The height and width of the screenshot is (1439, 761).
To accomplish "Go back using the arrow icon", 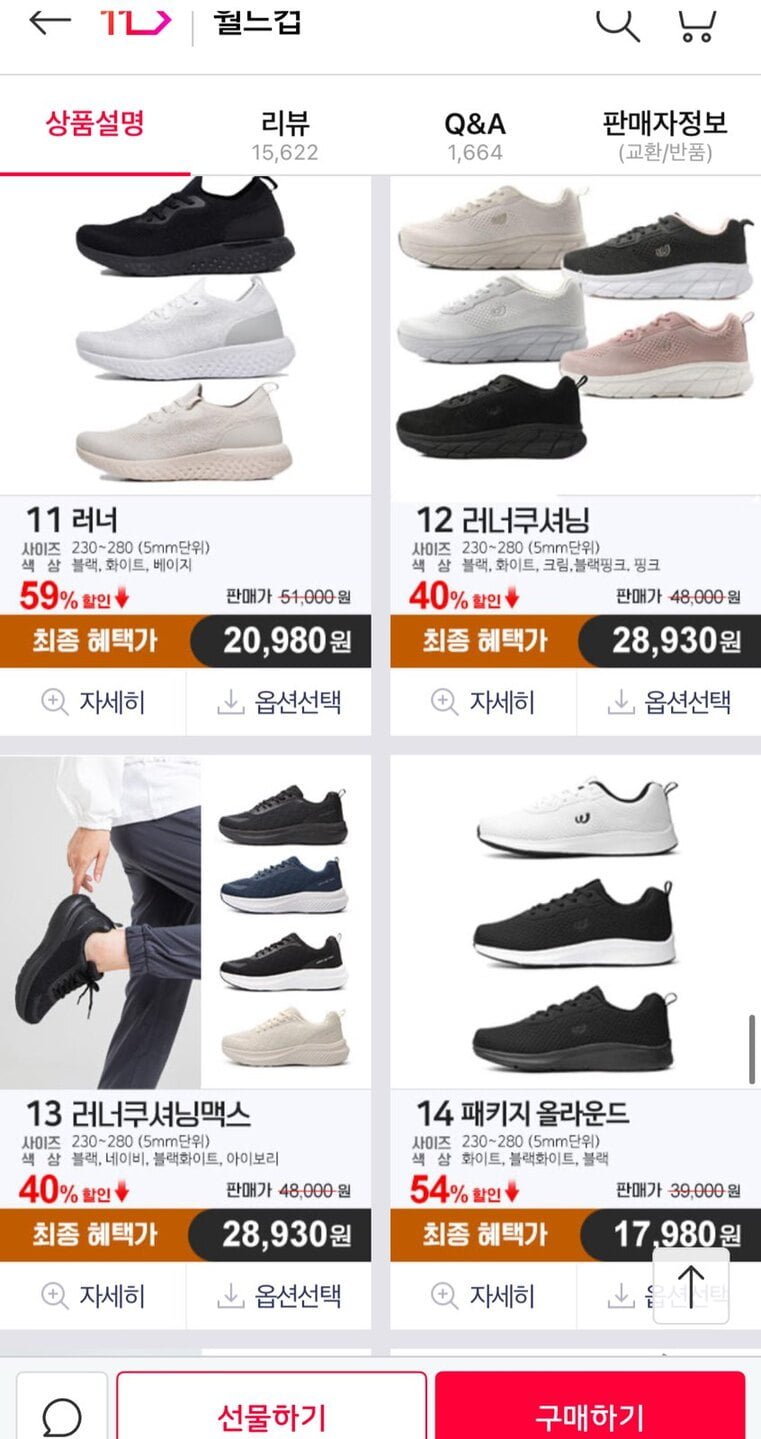I will coord(49,22).
